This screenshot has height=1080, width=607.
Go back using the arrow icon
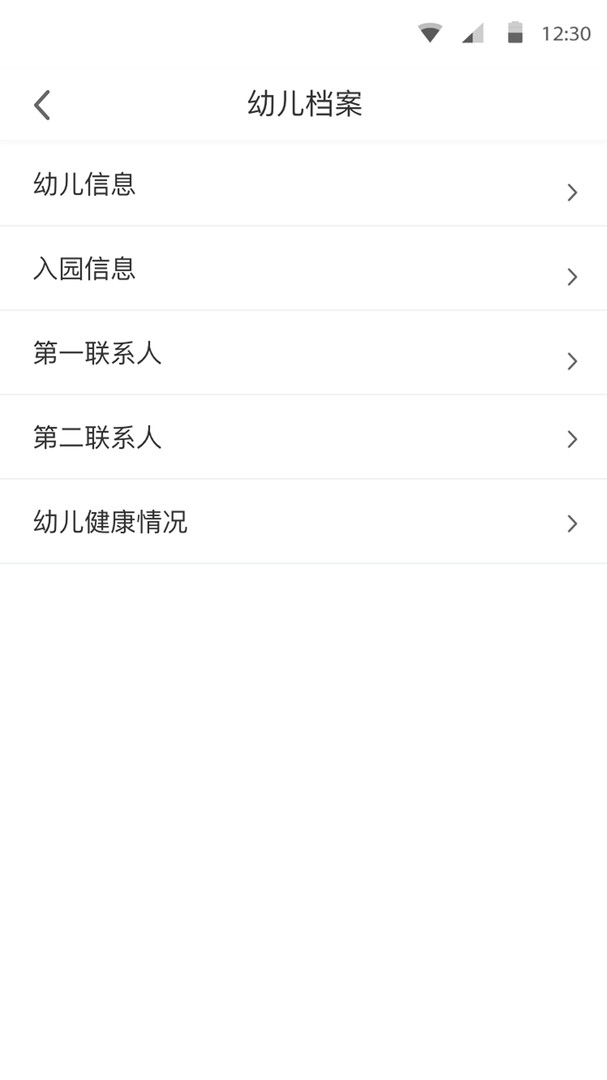(42, 105)
